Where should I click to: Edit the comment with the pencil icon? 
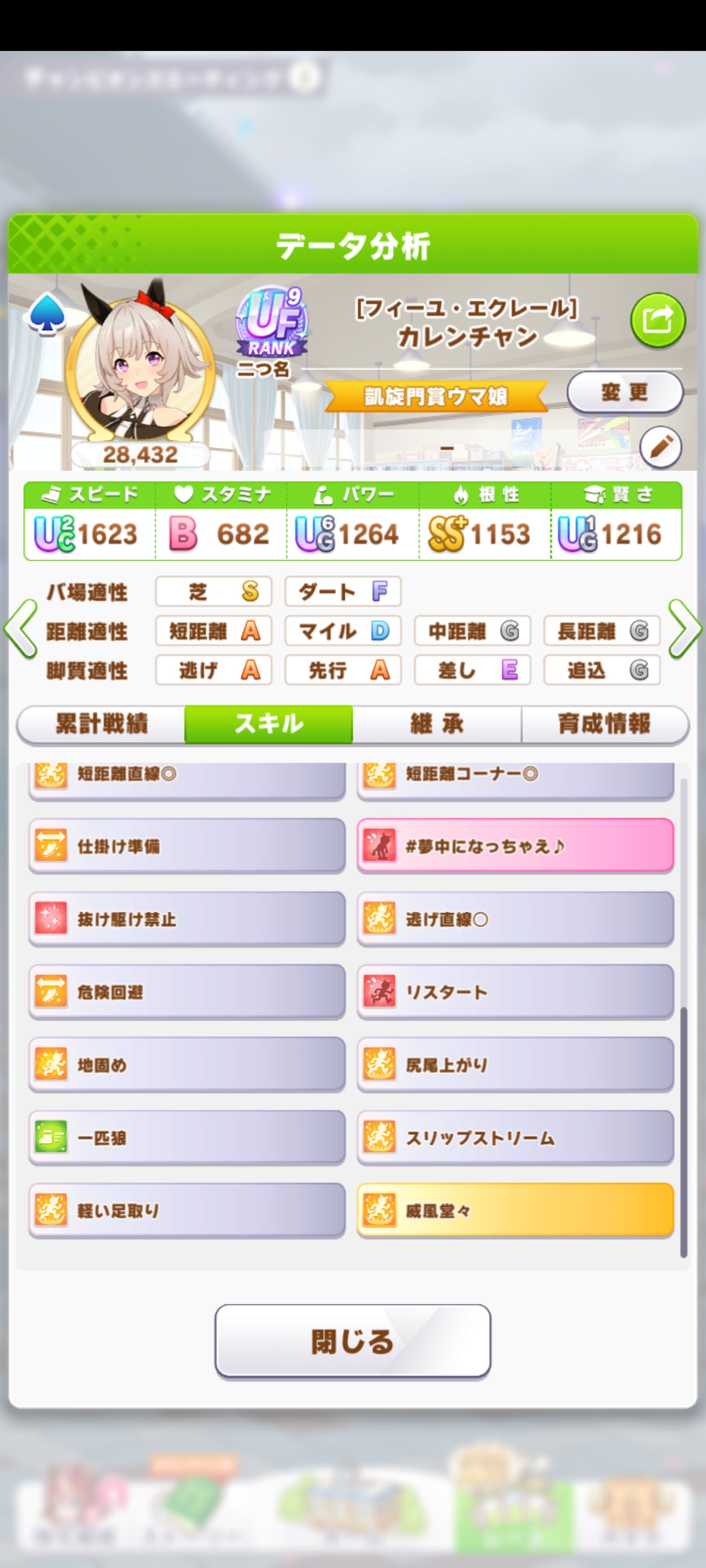661,447
